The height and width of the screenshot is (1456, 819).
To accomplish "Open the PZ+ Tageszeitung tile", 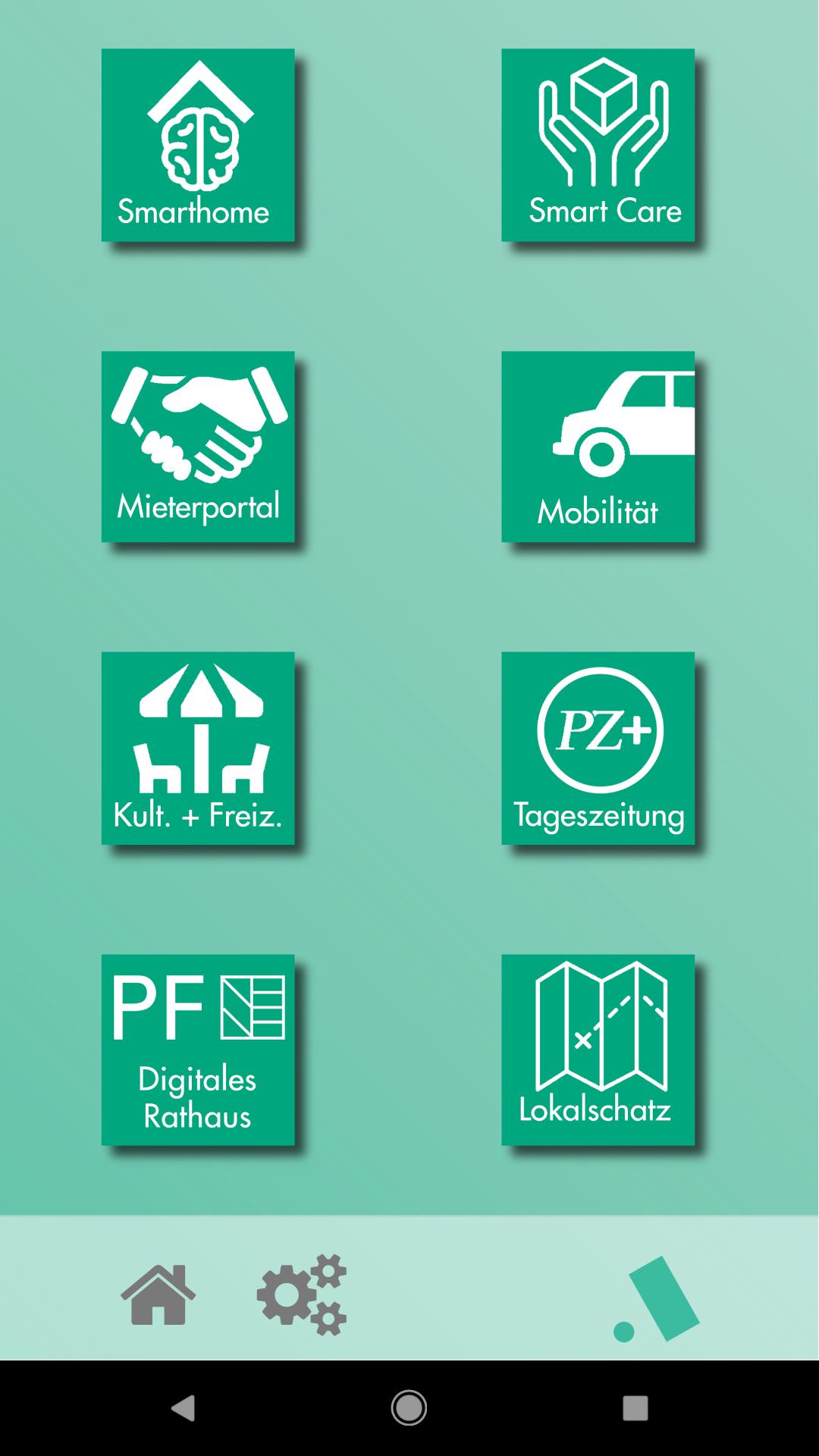I will pos(598,748).
